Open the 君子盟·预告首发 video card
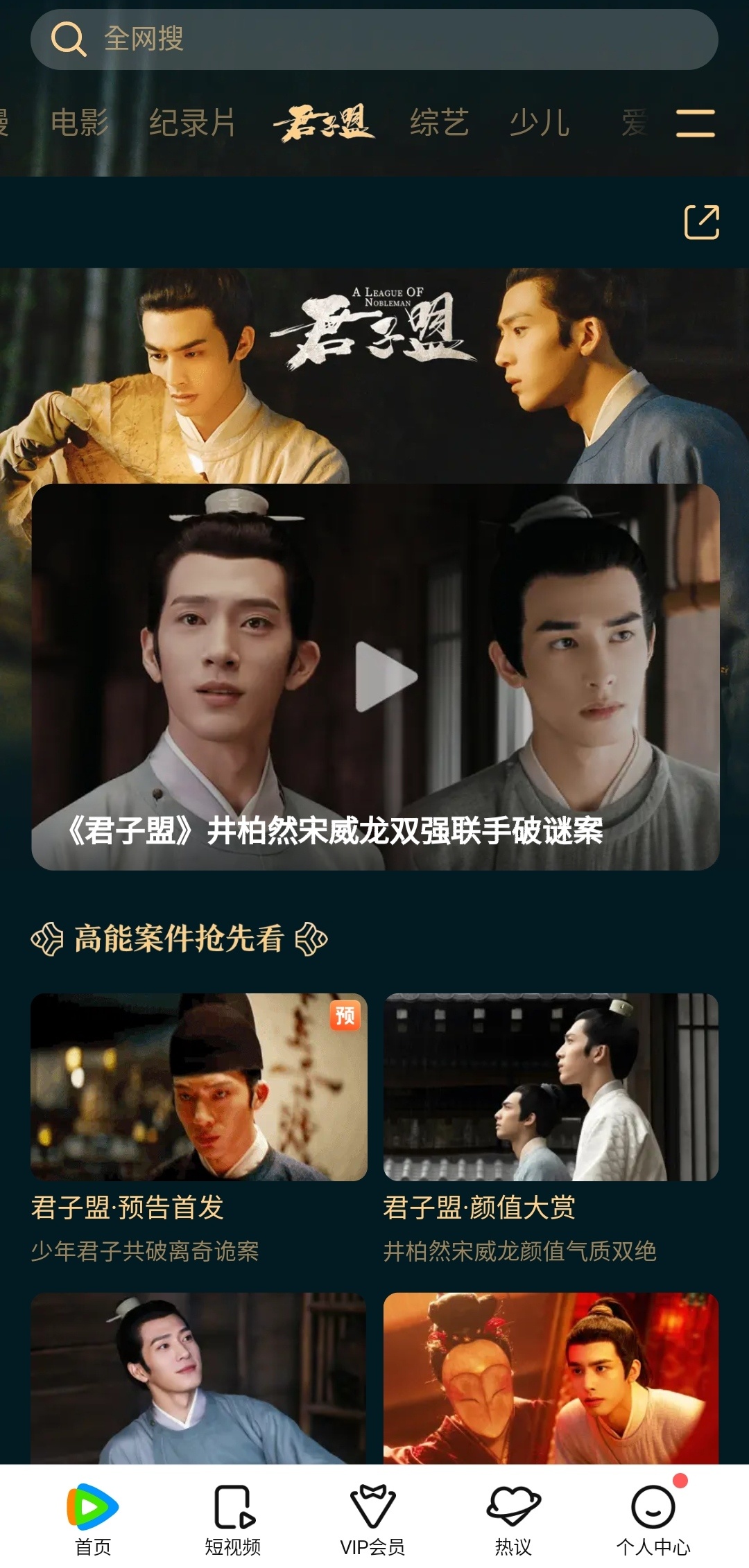The image size is (749, 1568). pos(199,1127)
